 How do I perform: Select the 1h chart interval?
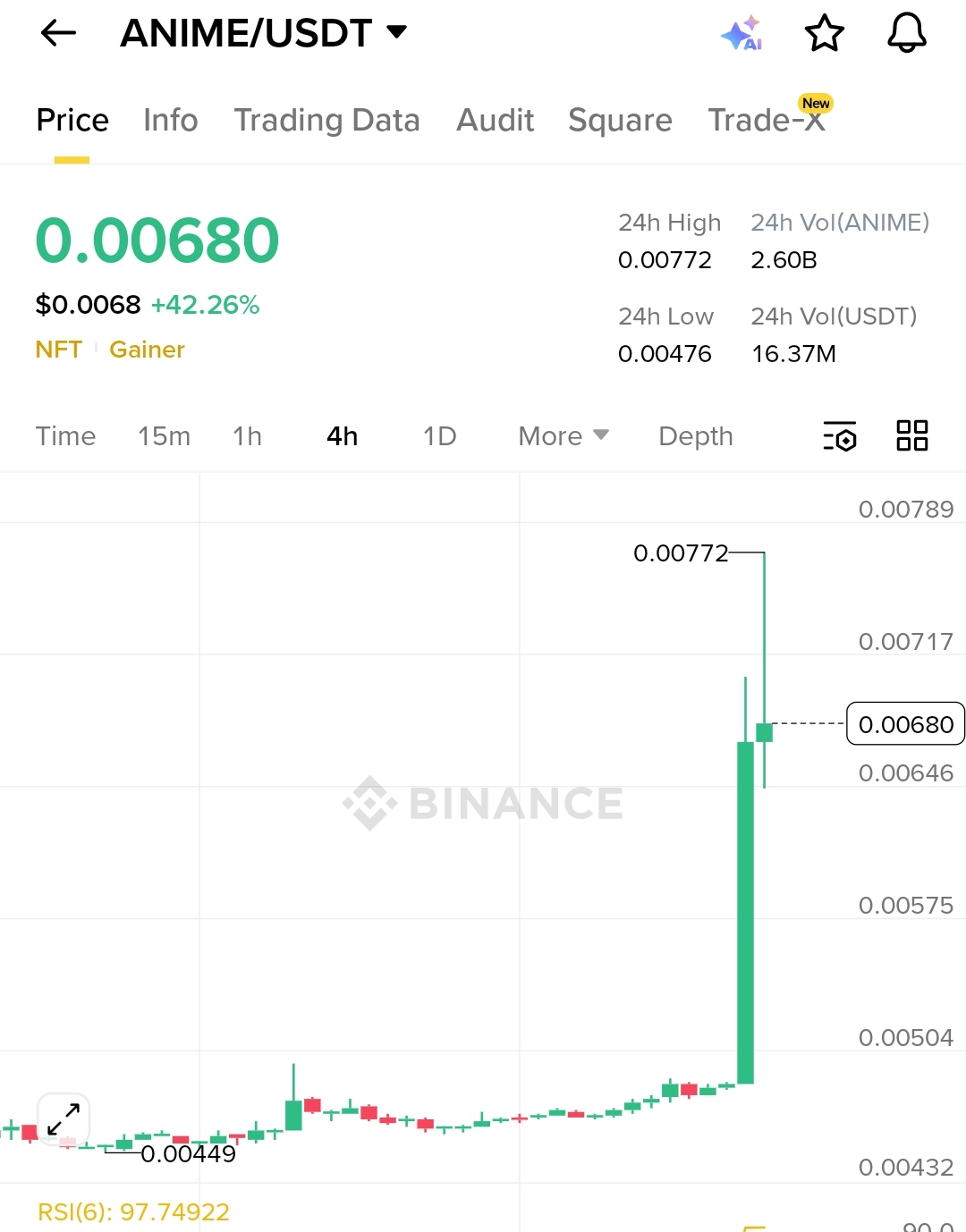pos(247,436)
